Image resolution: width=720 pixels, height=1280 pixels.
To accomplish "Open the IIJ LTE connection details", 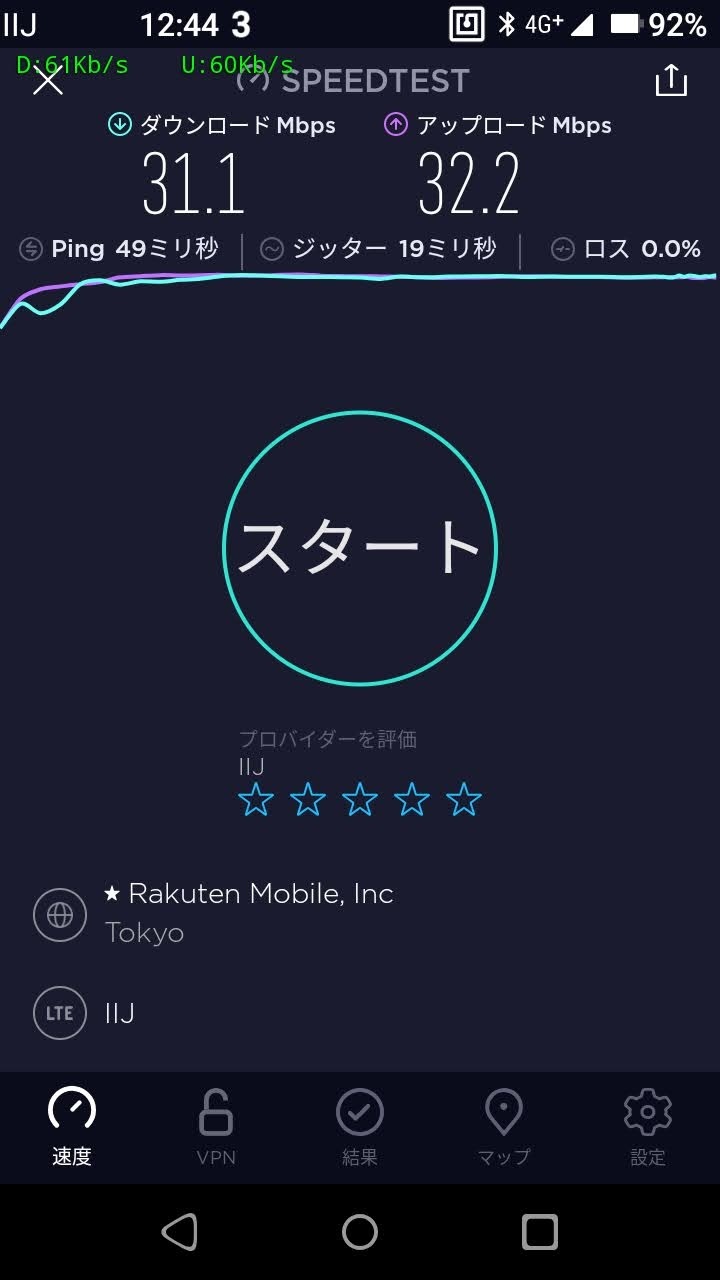I will pos(120,1013).
